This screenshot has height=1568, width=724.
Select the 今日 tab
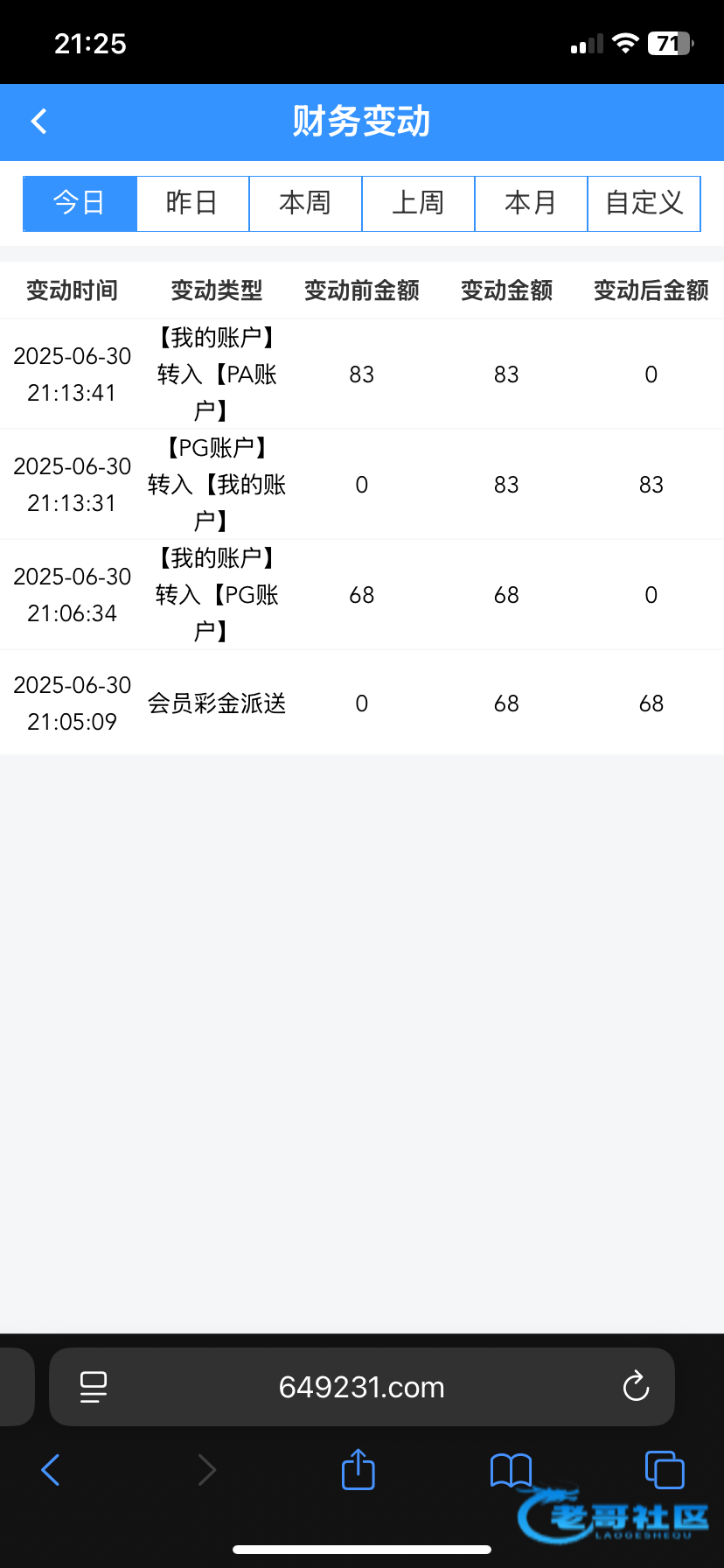coord(80,204)
